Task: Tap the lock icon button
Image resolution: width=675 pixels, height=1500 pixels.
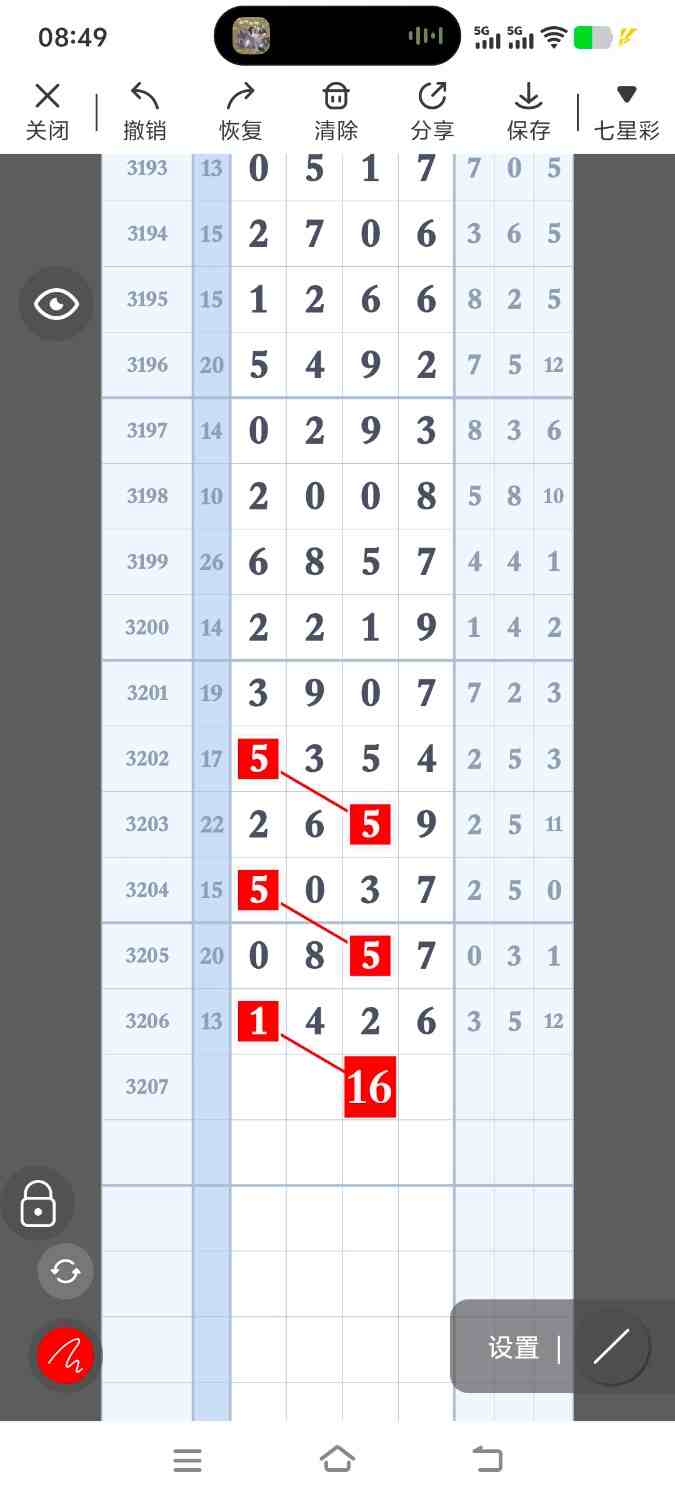Action: [x=38, y=1204]
